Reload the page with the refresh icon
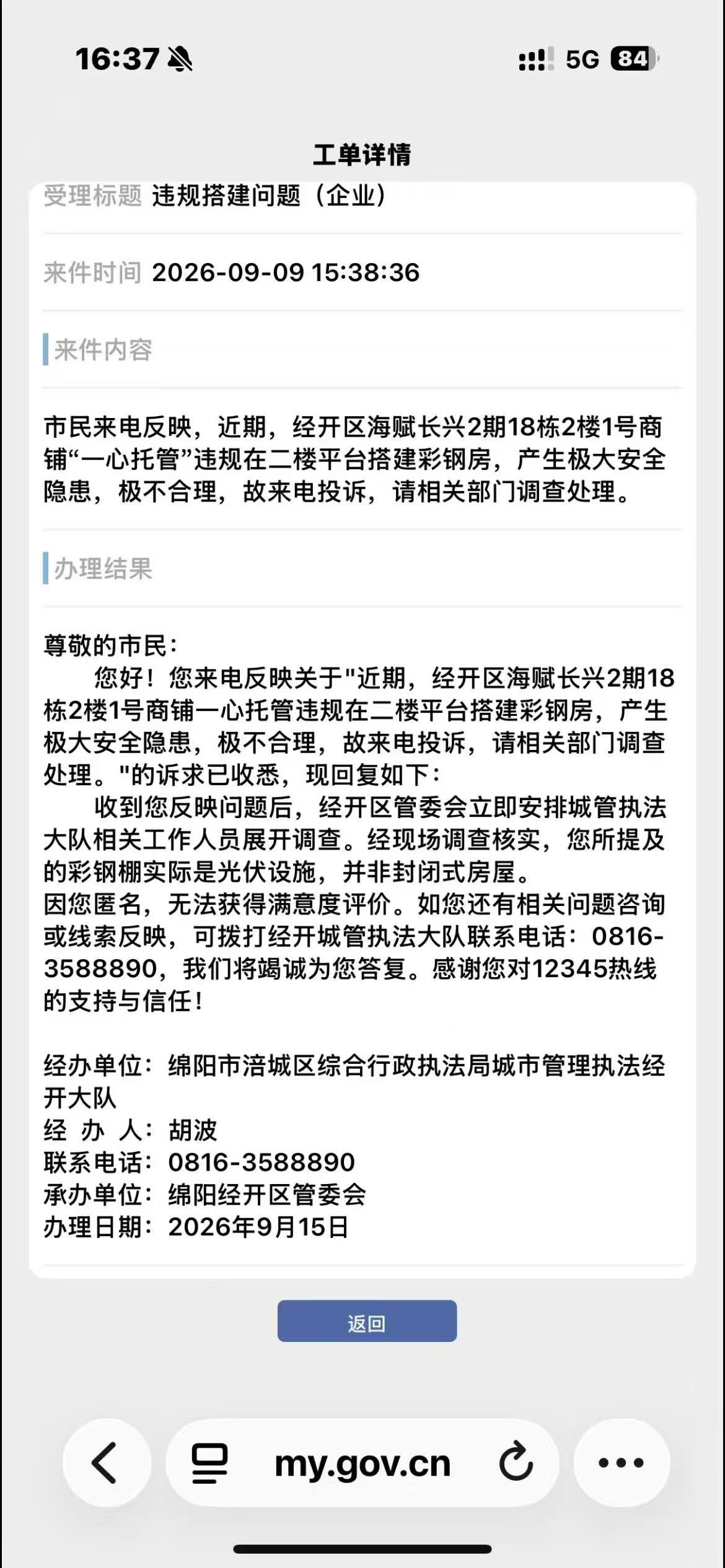Image resolution: width=725 pixels, height=1568 pixels. pos(516,1463)
